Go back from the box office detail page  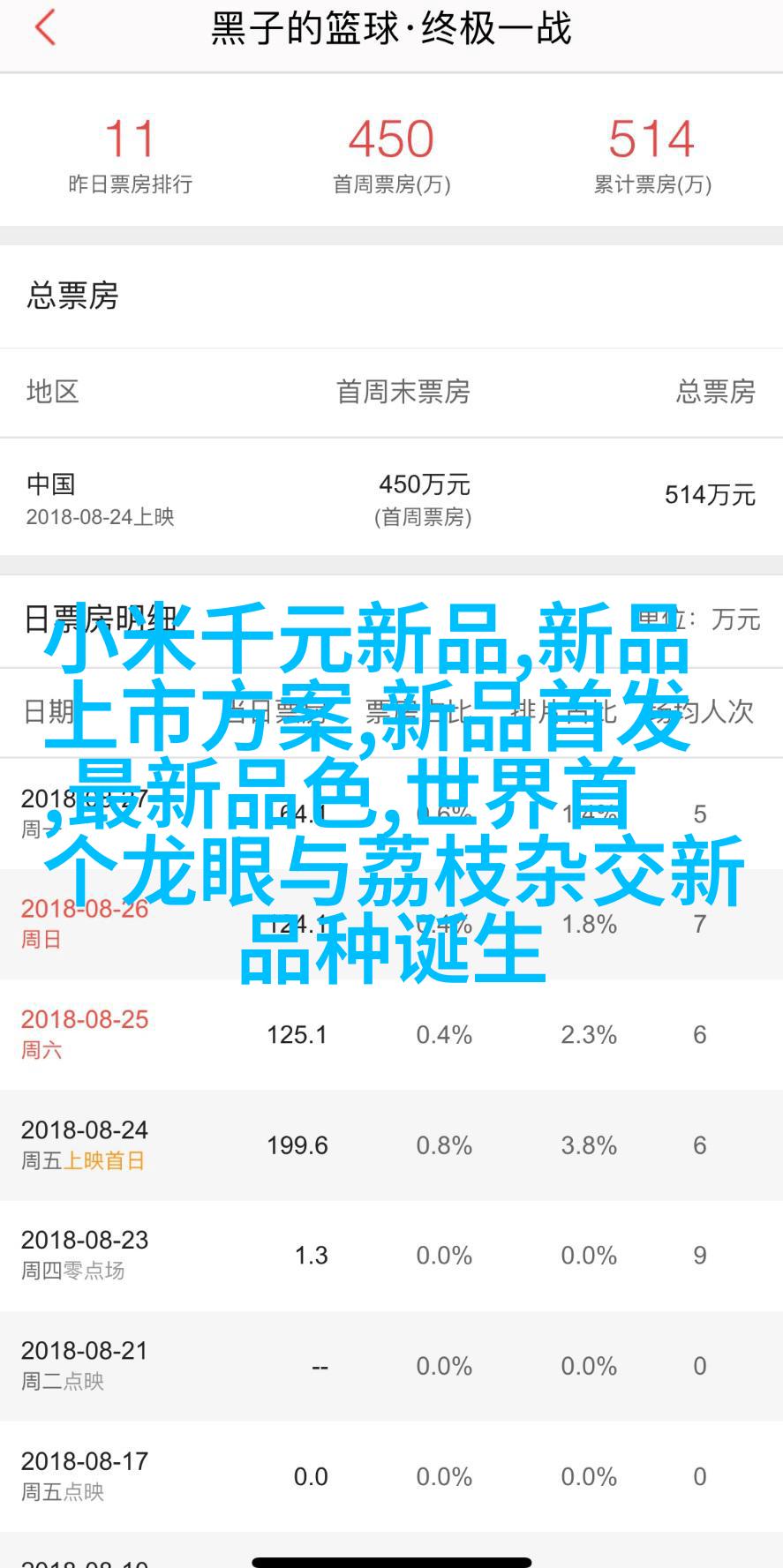44,28
